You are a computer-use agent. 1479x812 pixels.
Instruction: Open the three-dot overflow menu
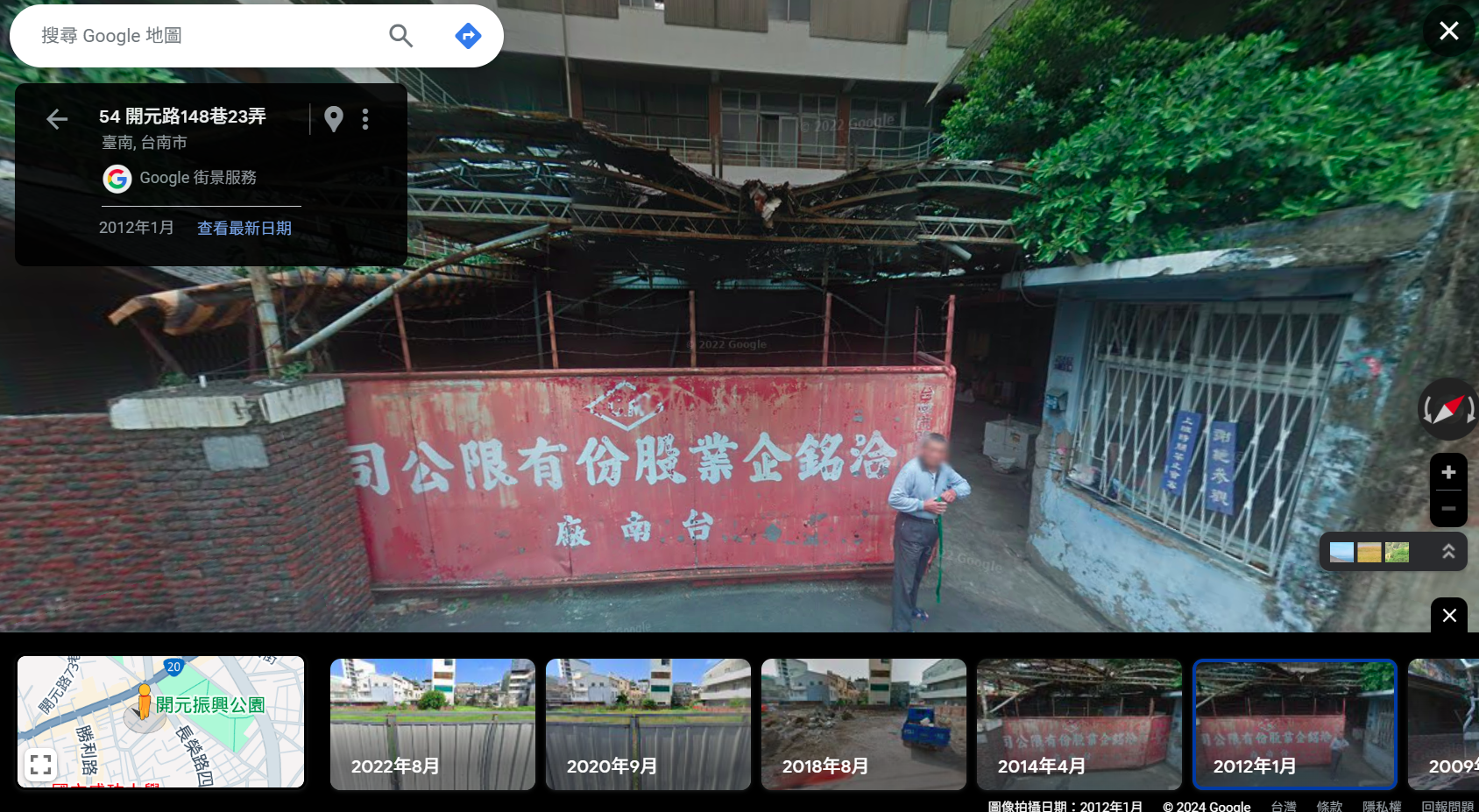pos(365,119)
